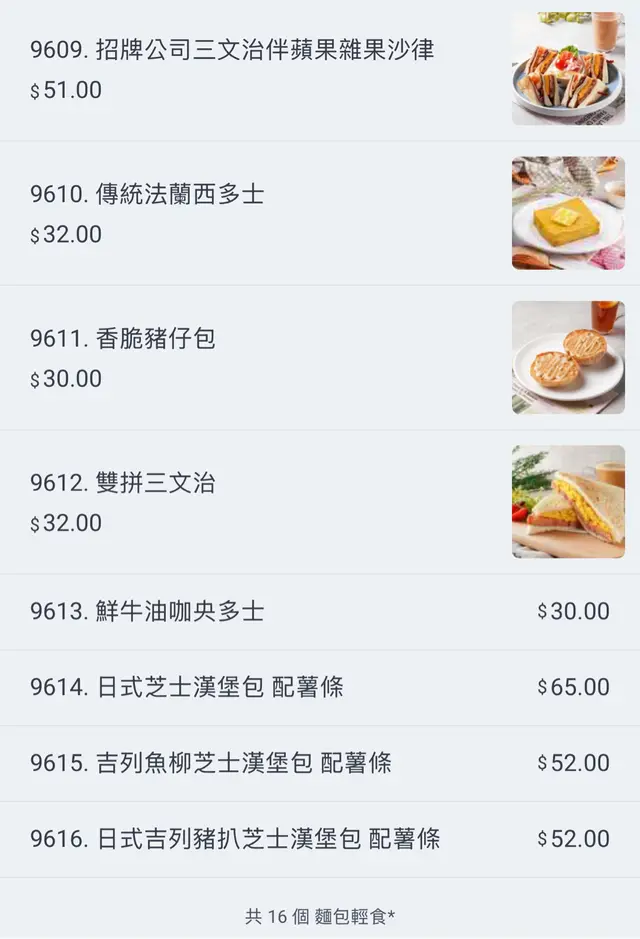Open 9614 日式芝士漢堡包 配薯條
This screenshot has height=939, width=640.
pos(187,688)
